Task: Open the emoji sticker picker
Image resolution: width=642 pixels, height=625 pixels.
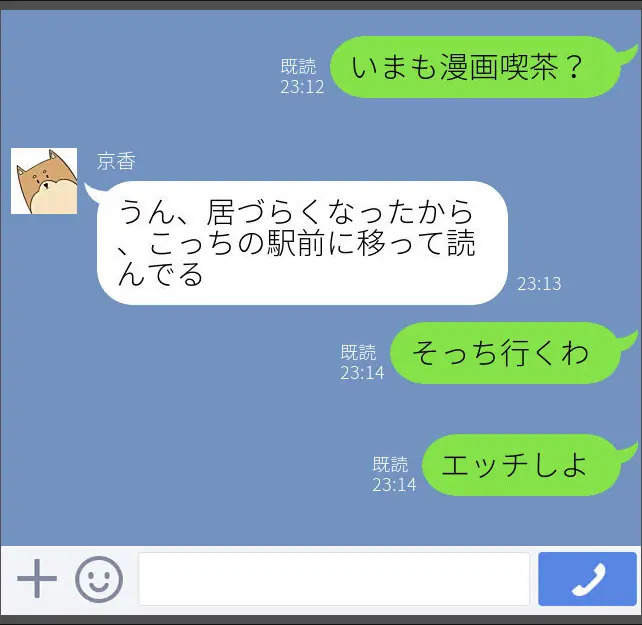Action: 99,579
